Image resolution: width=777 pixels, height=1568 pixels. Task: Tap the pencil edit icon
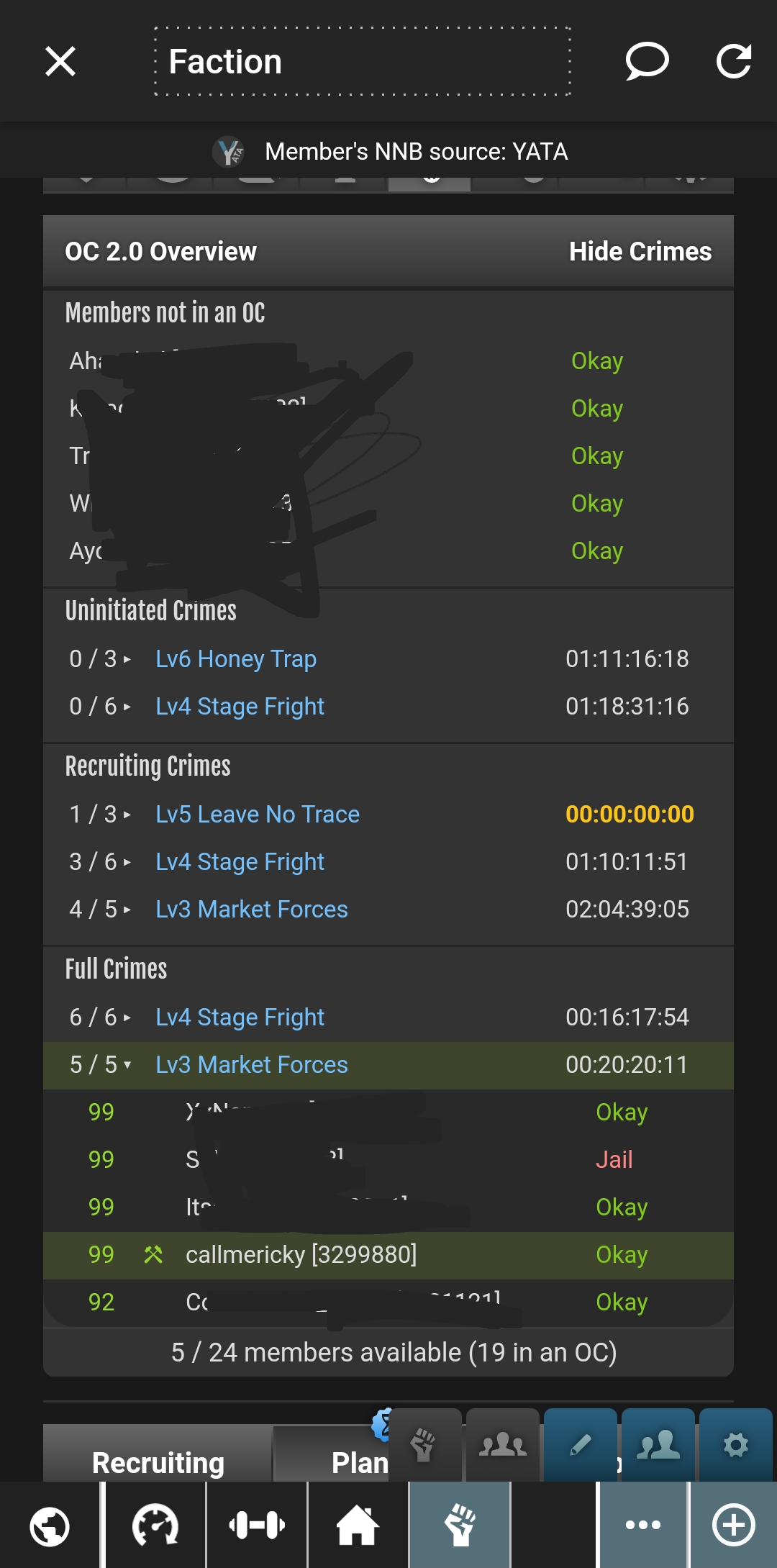point(580,1444)
